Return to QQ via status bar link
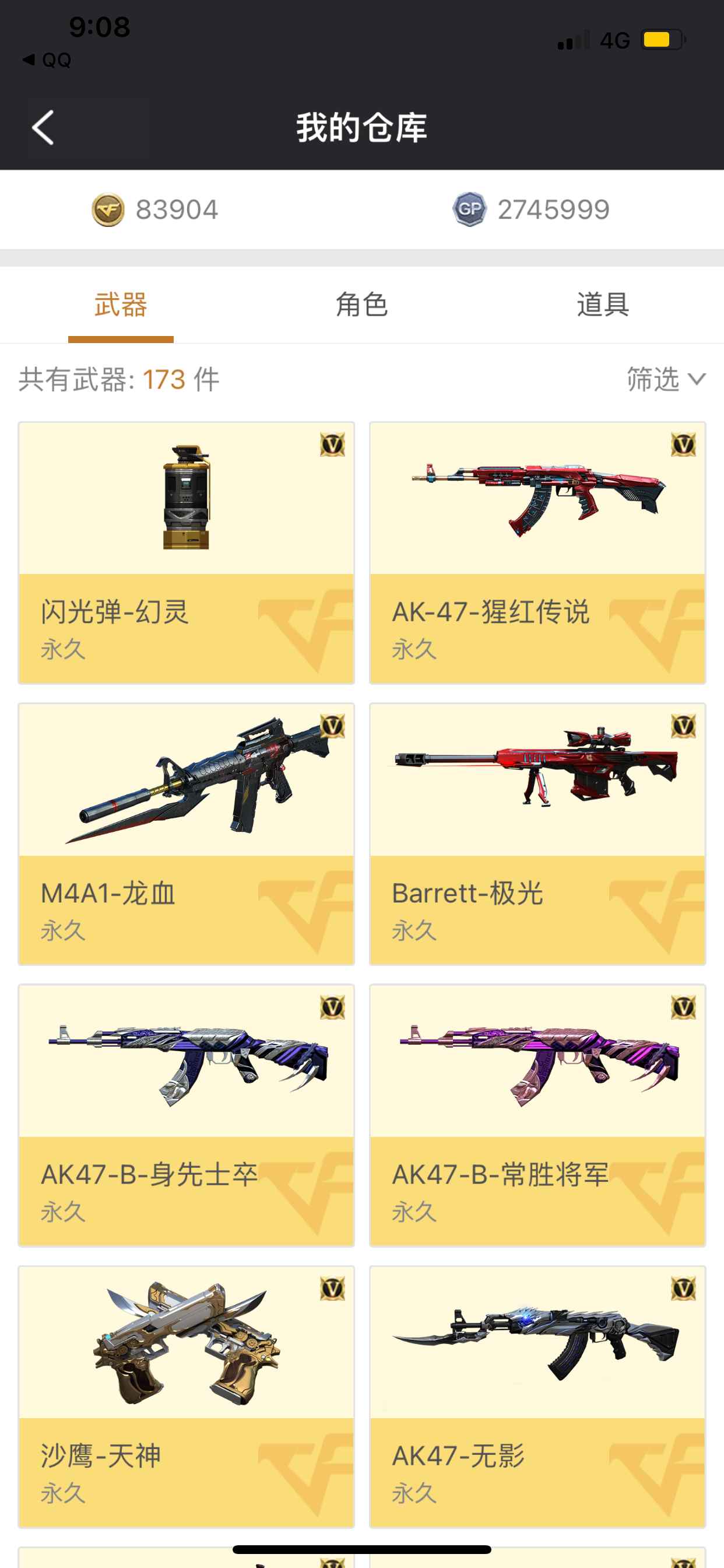The width and height of the screenshot is (724, 1568). point(47,60)
